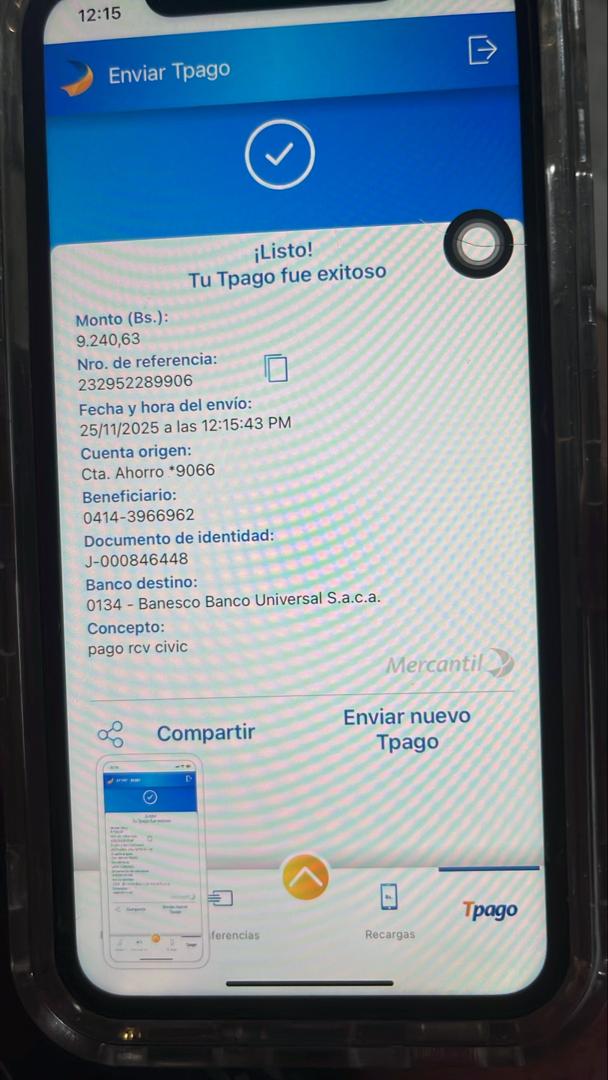Tap the logout icon in the header
608x1080 pixels.
tap(483, 50)
